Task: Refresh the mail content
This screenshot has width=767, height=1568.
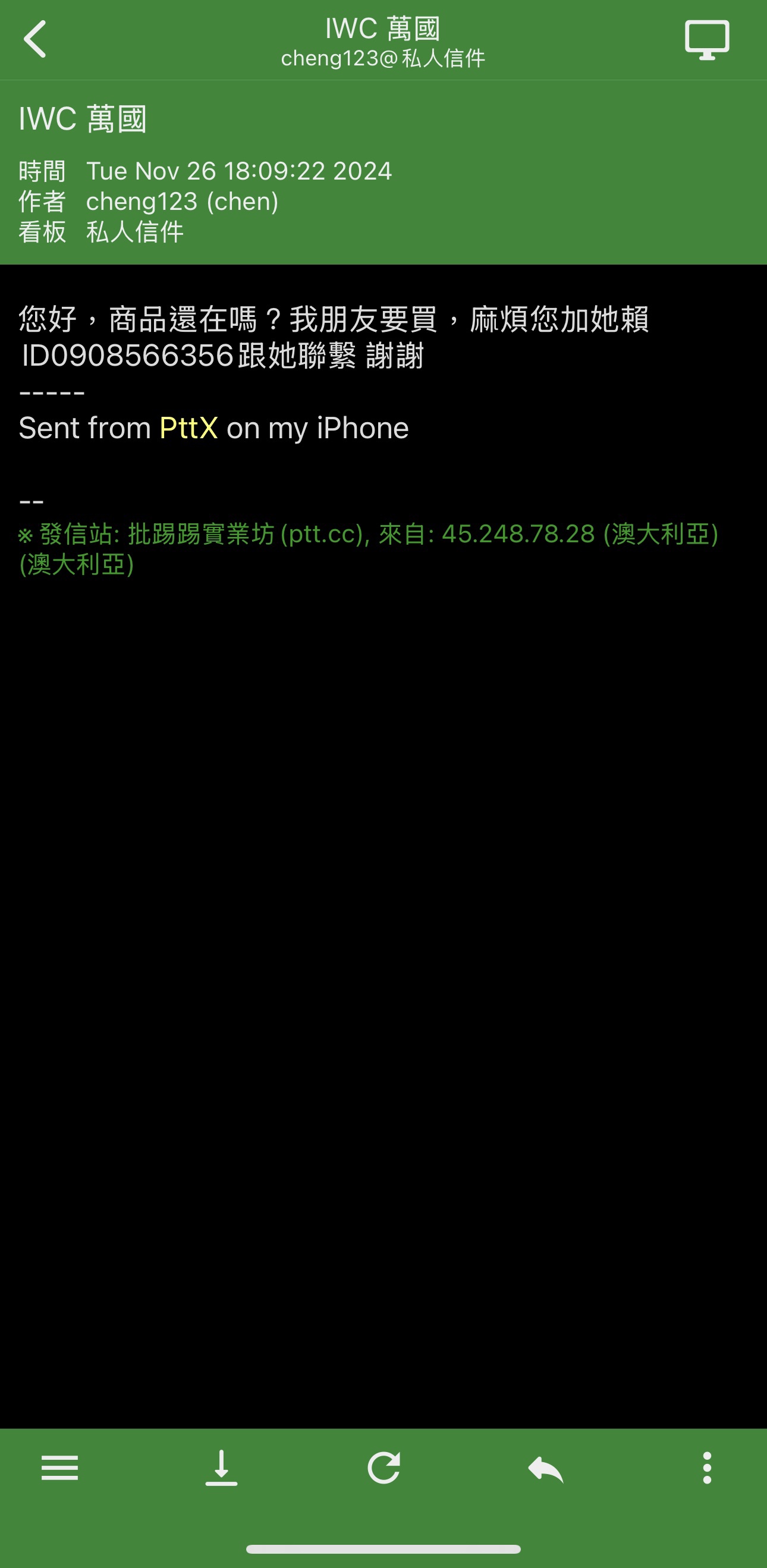Action: point(384,1468)
